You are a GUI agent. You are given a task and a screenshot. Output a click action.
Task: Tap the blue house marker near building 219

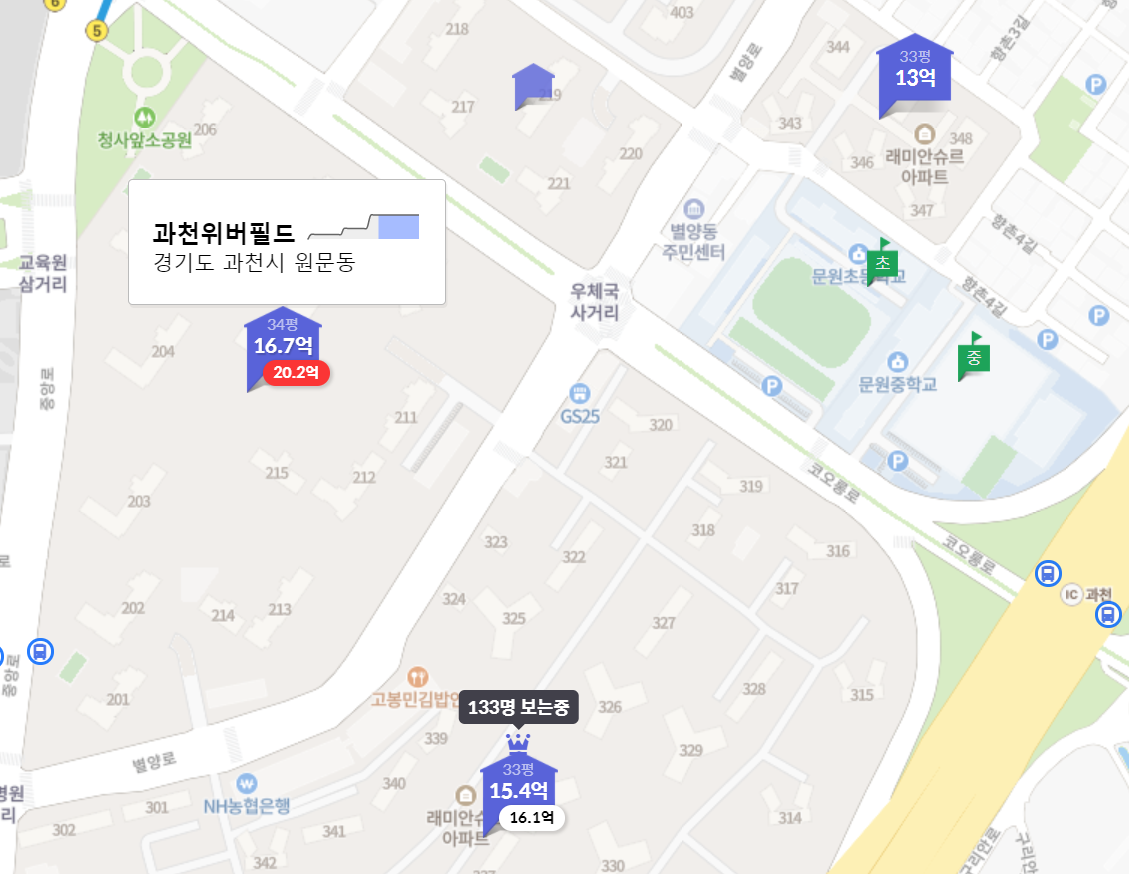point(533,86)
